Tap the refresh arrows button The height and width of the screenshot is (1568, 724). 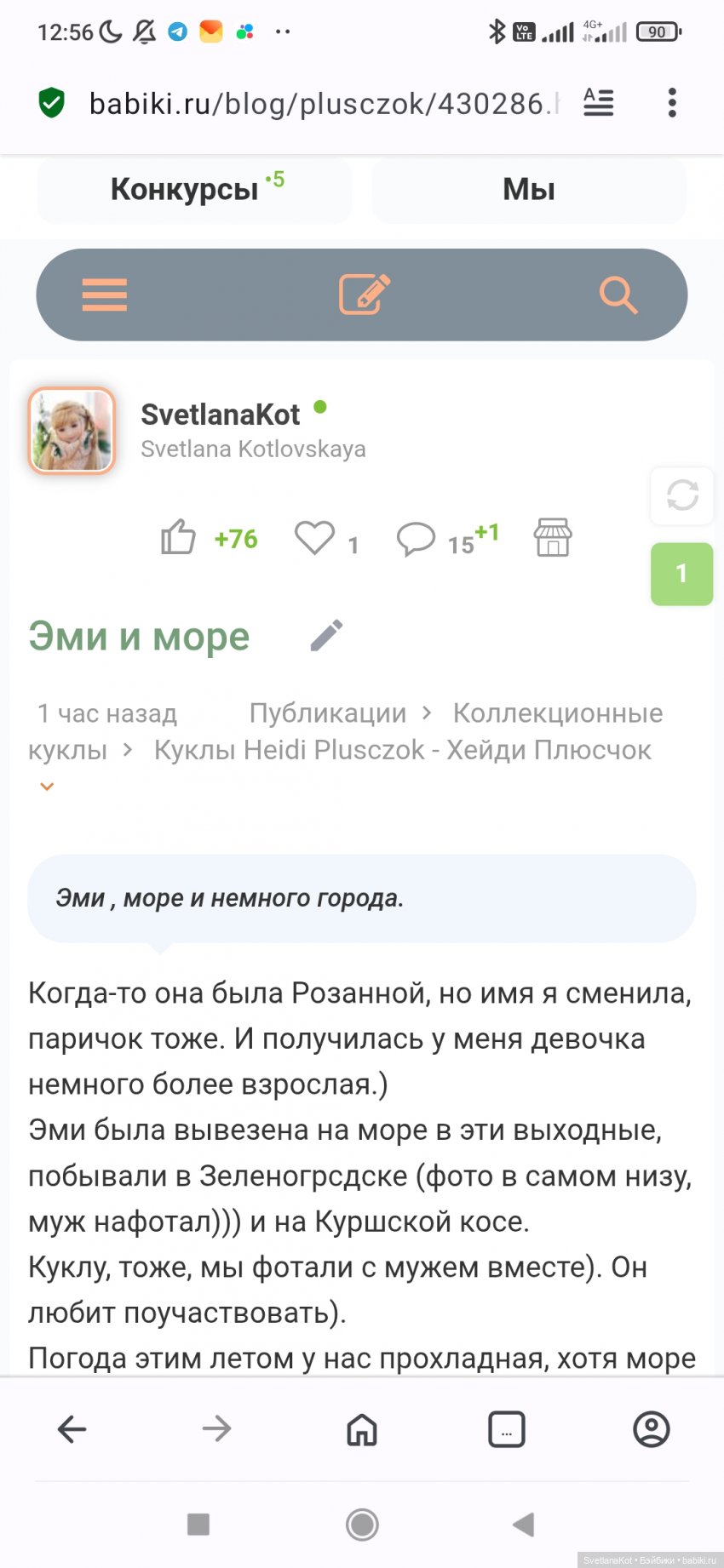[682, 495]
